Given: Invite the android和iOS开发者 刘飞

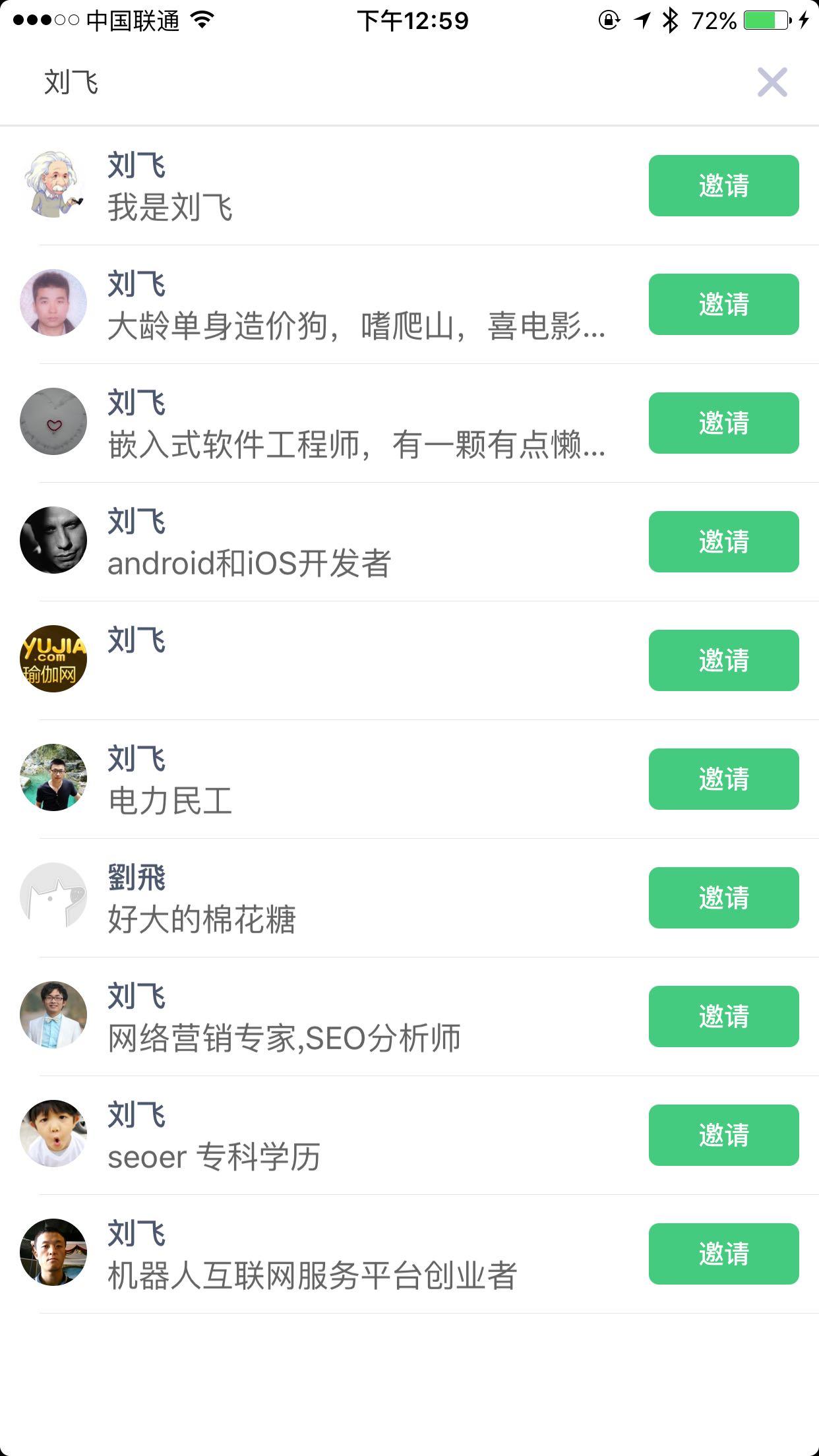Looking at the screenshot, I should pos(723,541).
